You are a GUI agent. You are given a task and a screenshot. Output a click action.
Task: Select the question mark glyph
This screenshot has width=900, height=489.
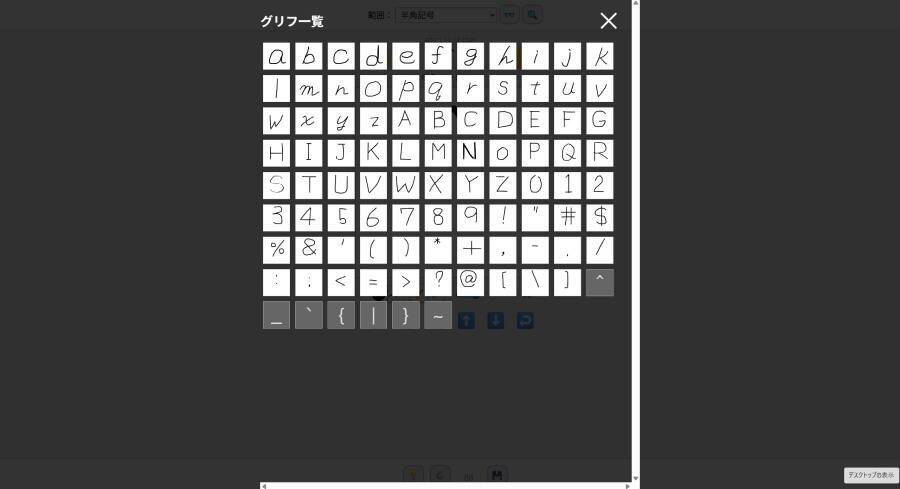coord(438,282)
